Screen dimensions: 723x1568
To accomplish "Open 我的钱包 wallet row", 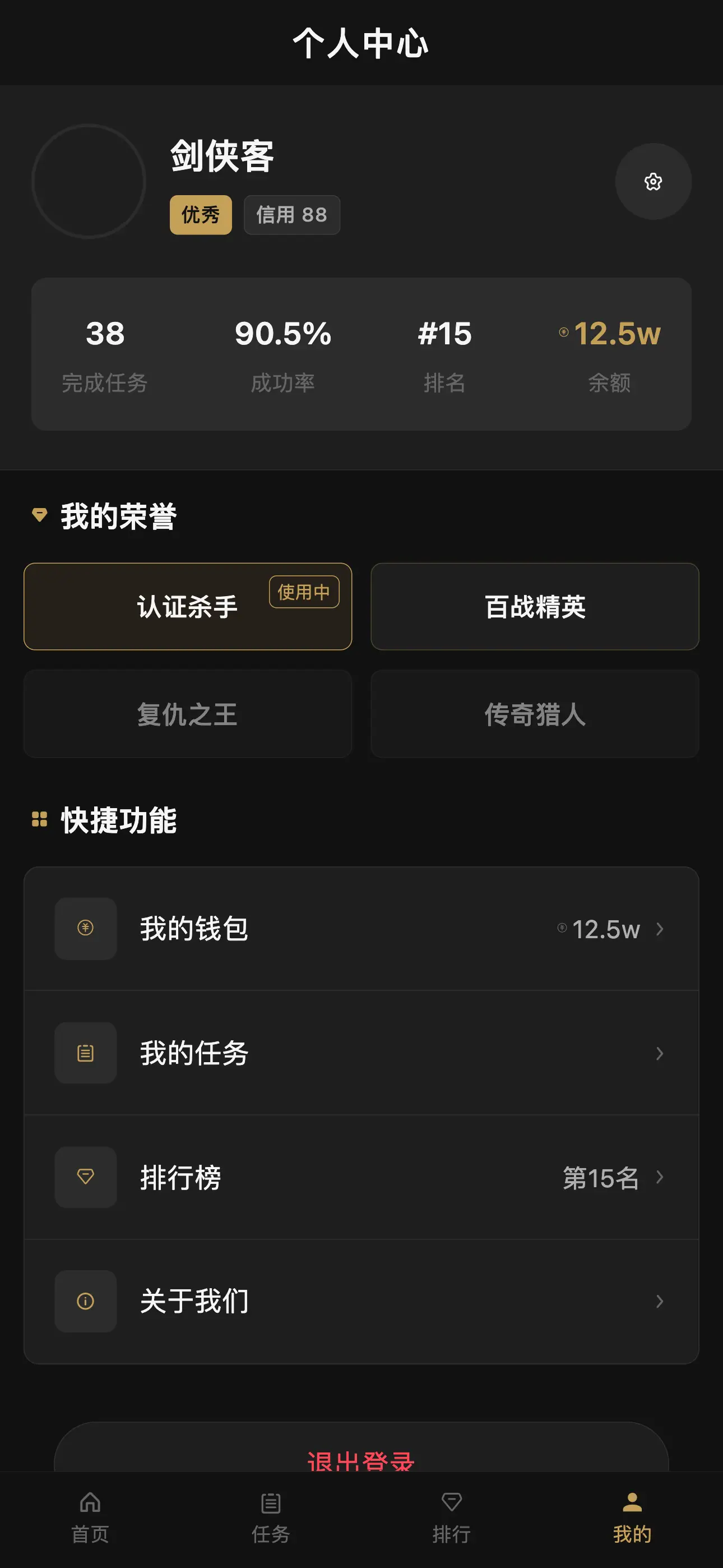I will coord(361,929).
